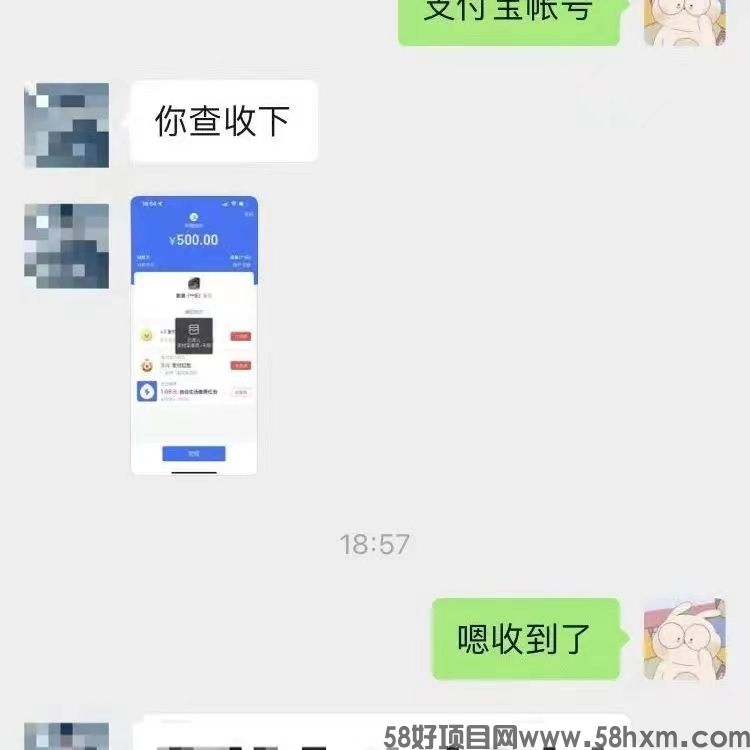750x750 pixels.
Task: Open the cartoon avatar next to "嗯收到了"
Action: point(684,640)
